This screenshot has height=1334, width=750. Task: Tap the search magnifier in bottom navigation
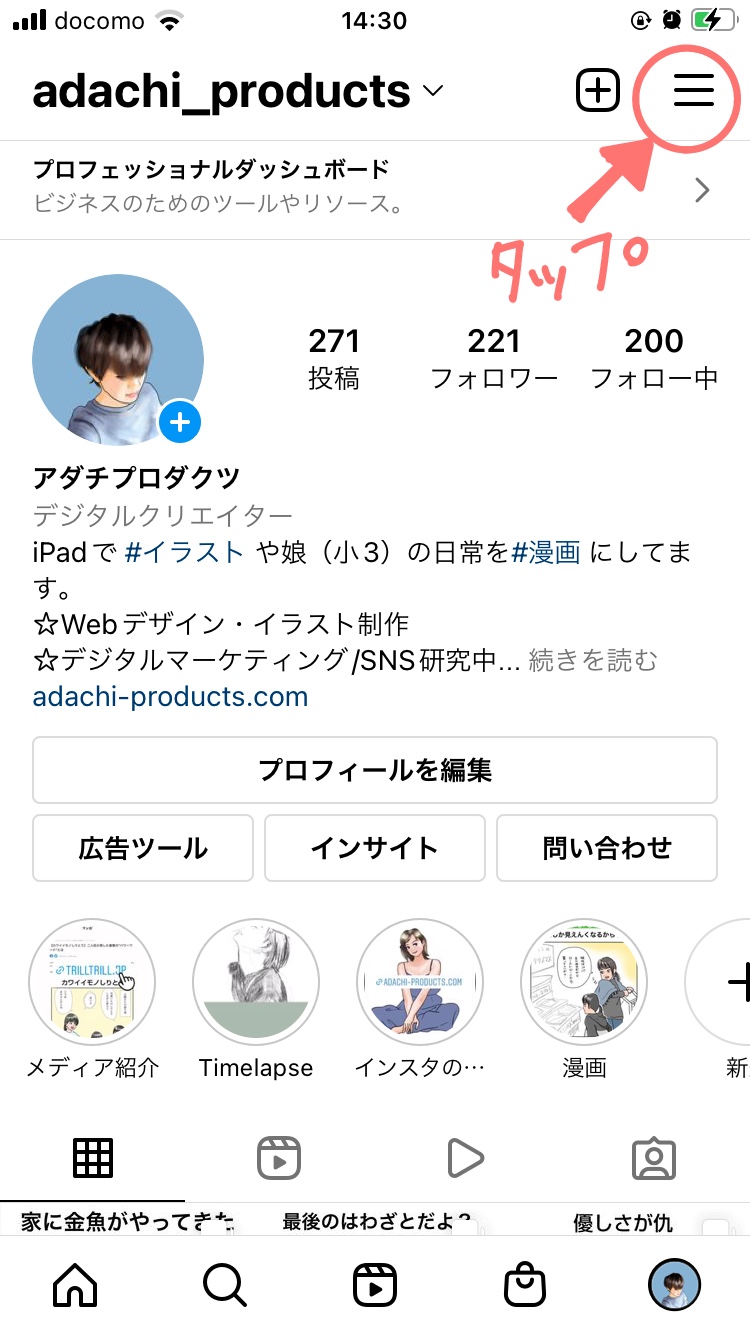(224, 1285)
